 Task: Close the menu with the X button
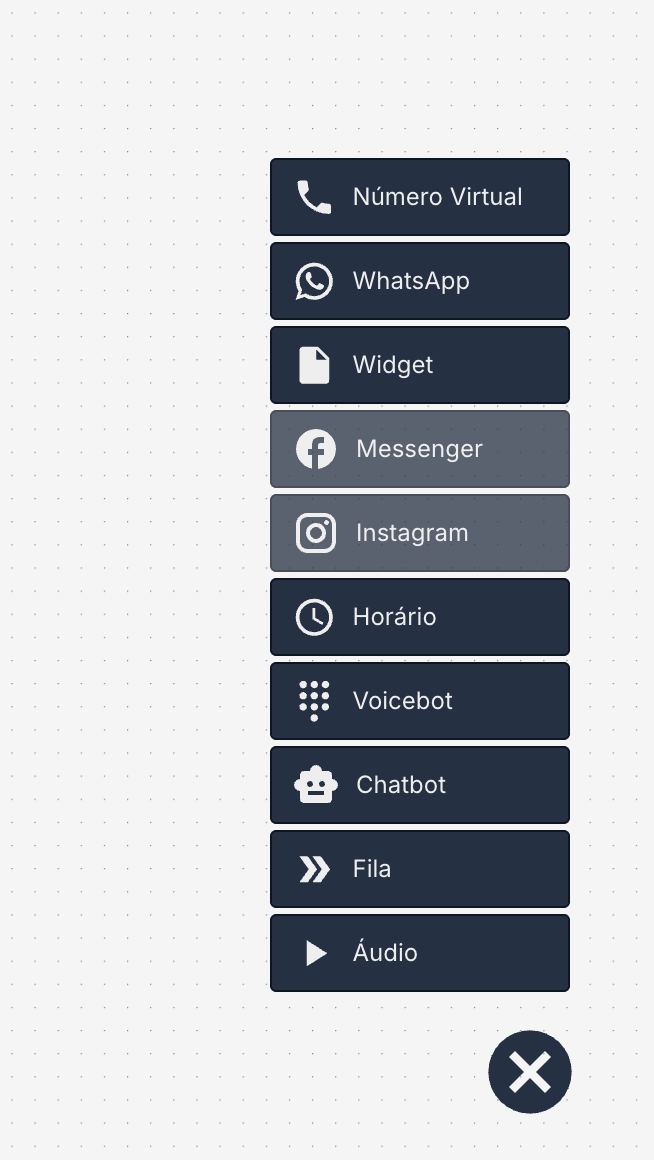[530, 1072]
